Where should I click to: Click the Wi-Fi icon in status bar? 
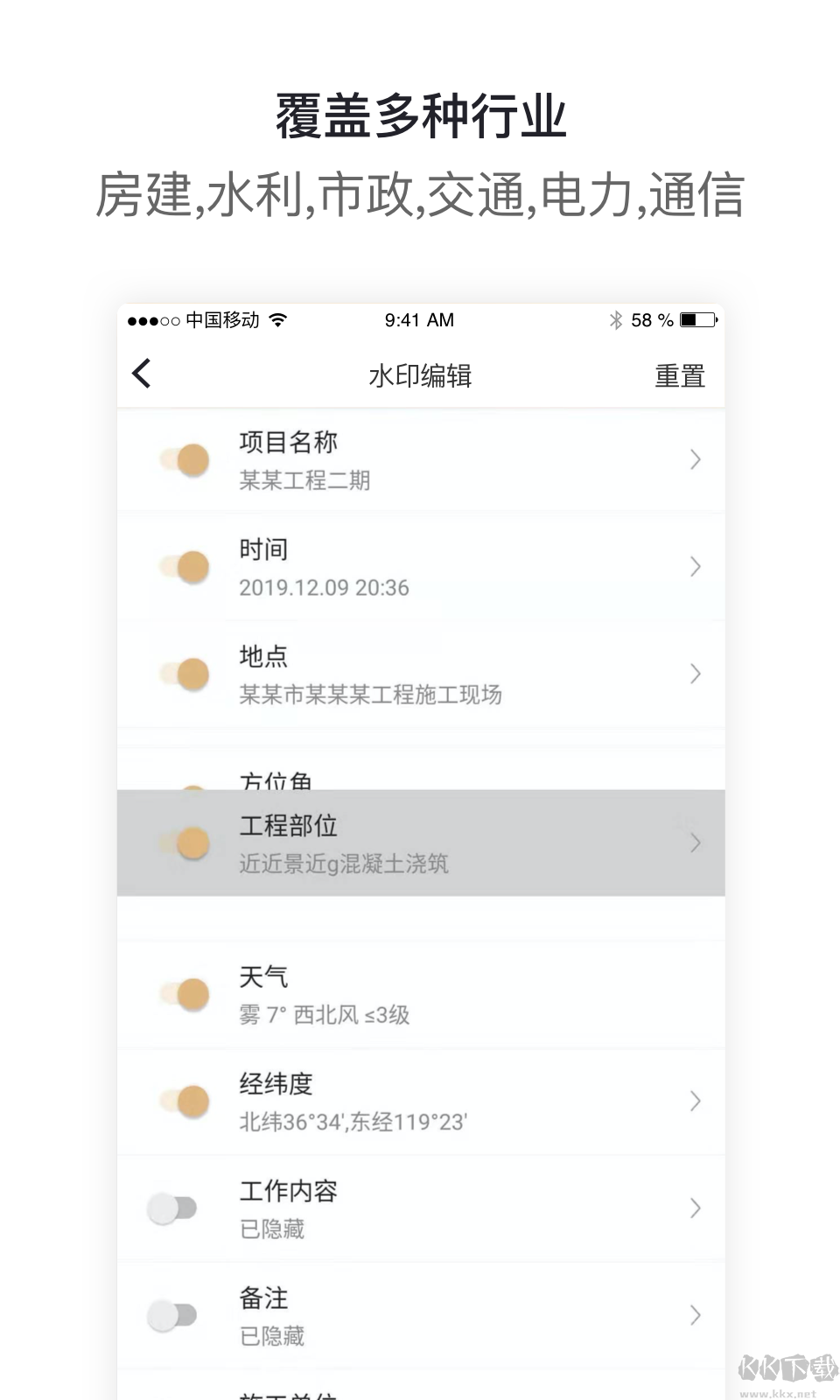pyautogui.click(x=278, y=320)
